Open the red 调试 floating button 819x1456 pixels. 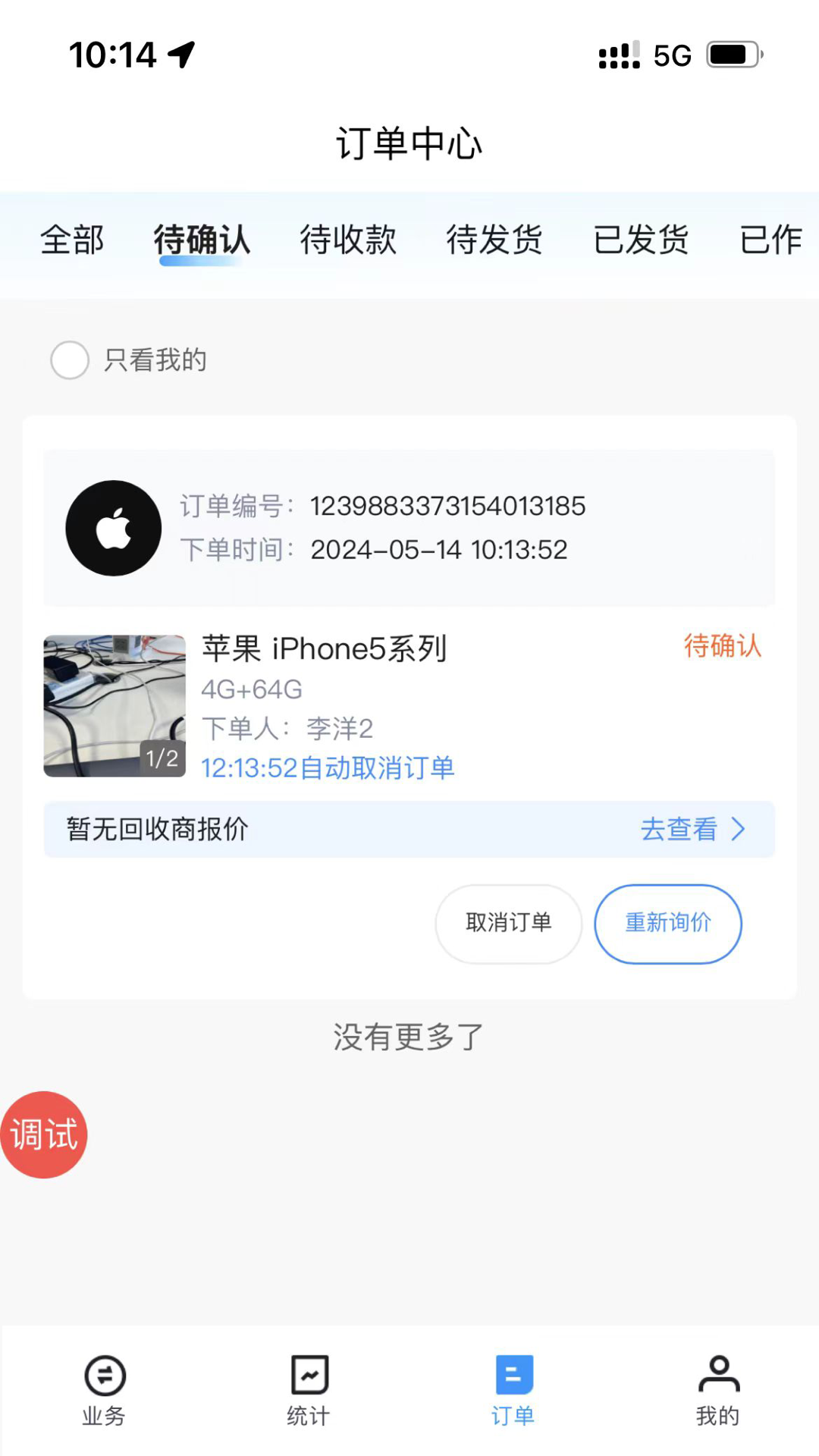pyautogui.click(x=43, y=1134)
